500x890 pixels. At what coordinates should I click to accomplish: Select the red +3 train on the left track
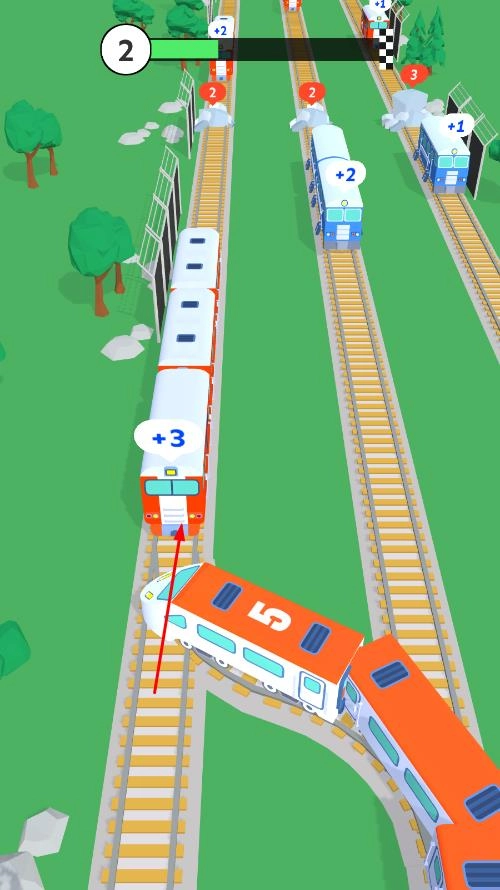[x=179, y=383]
